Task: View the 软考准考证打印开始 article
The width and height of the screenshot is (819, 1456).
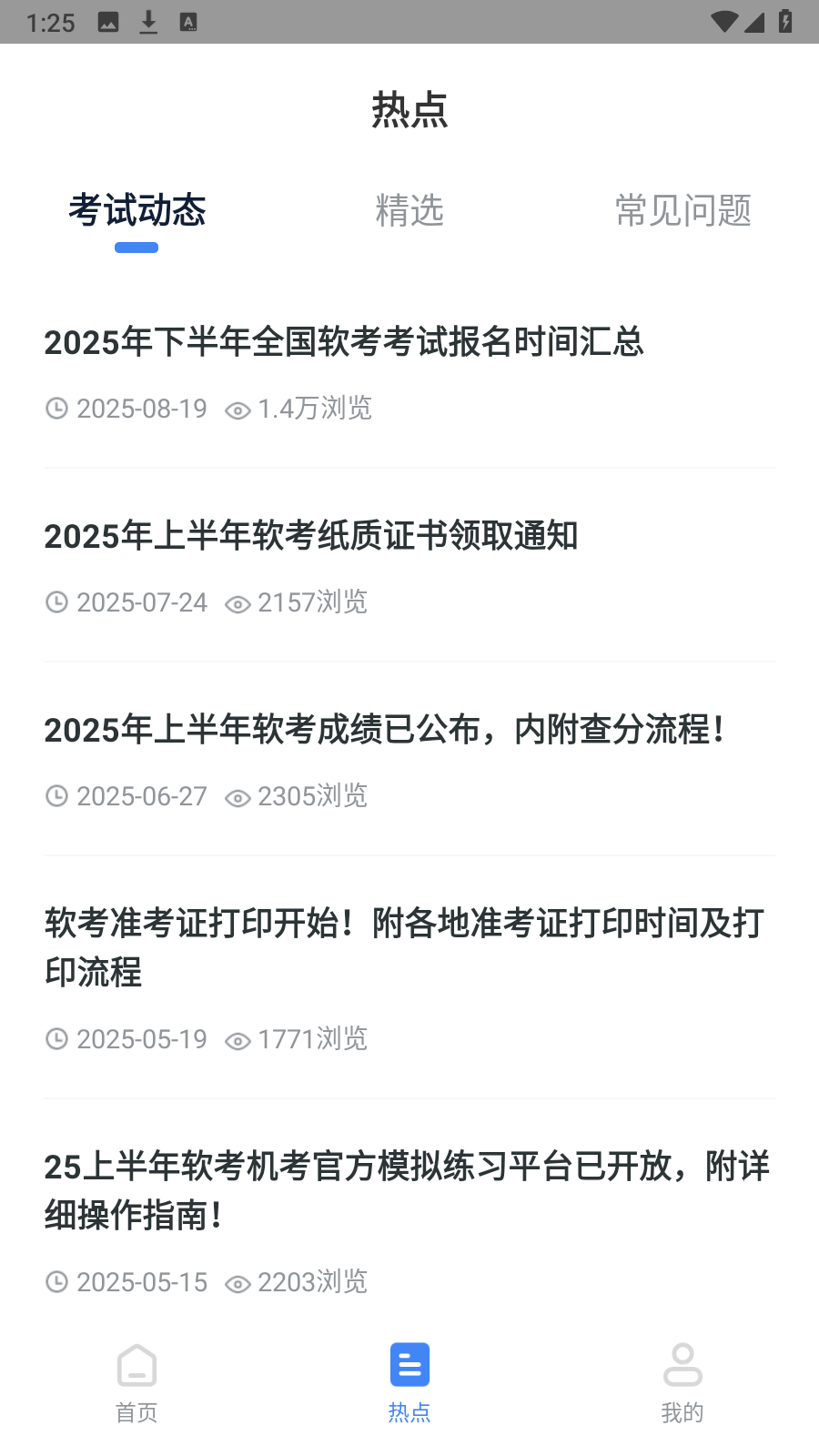Action: click(404, 947)
